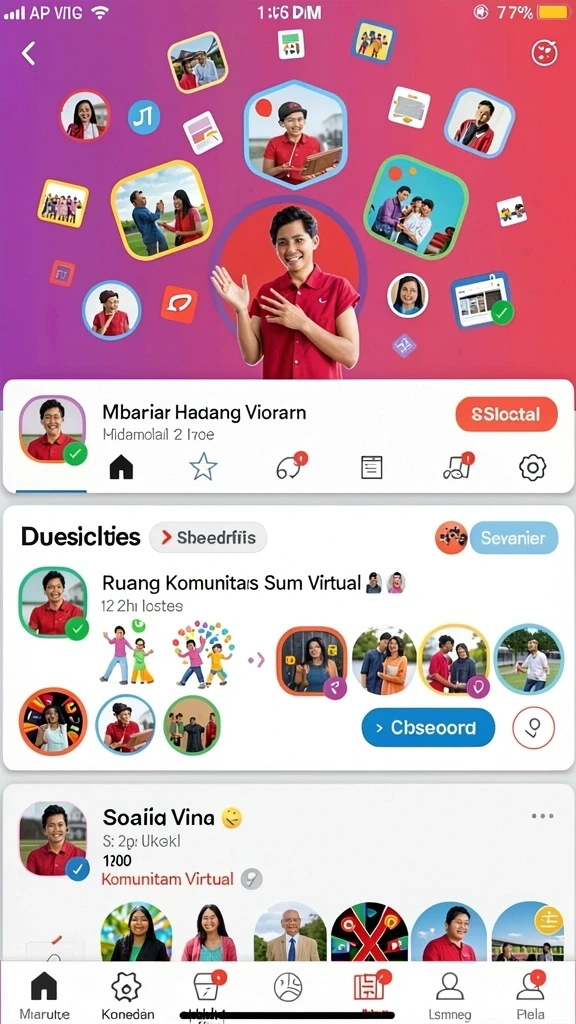Open the round icon at top right

pos(545,53)
